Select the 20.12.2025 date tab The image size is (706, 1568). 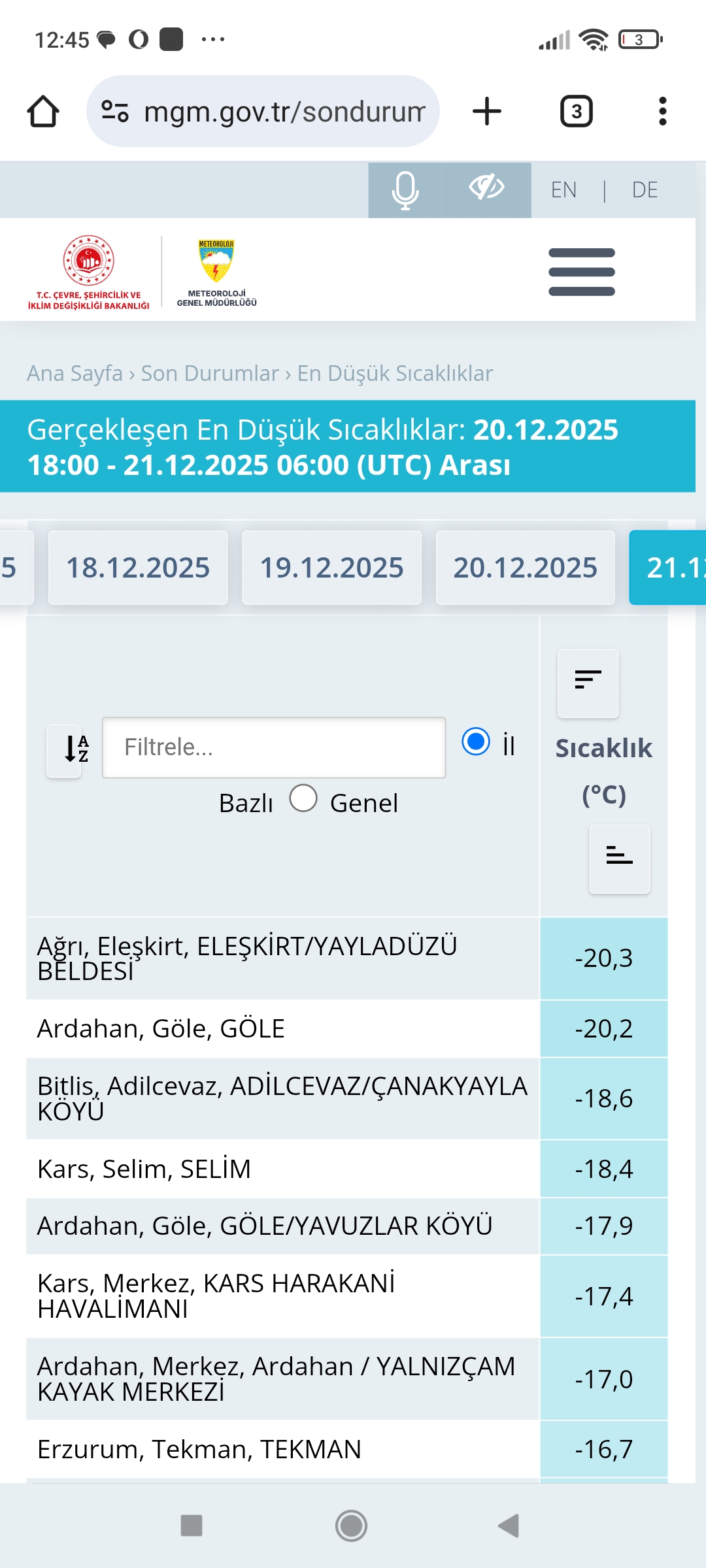(526, 567)
